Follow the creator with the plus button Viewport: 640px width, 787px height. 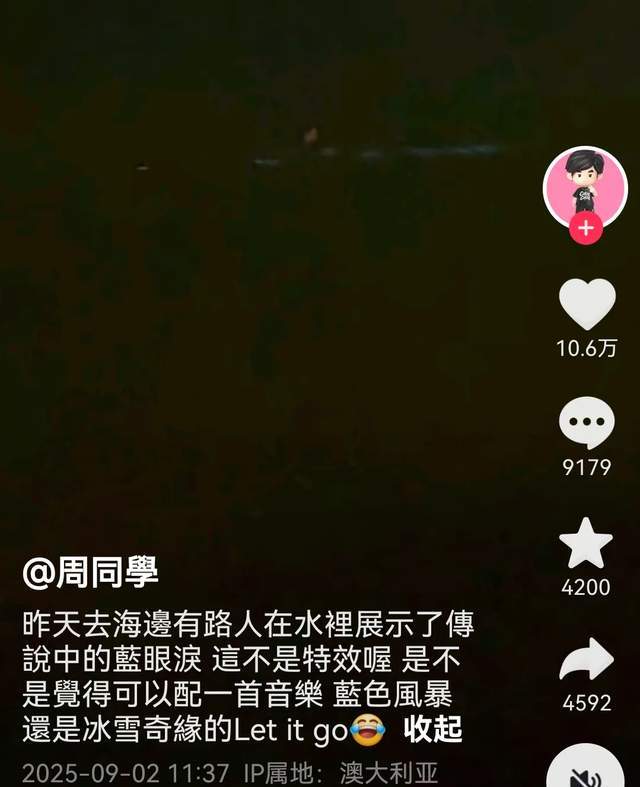tap(586, 229)
